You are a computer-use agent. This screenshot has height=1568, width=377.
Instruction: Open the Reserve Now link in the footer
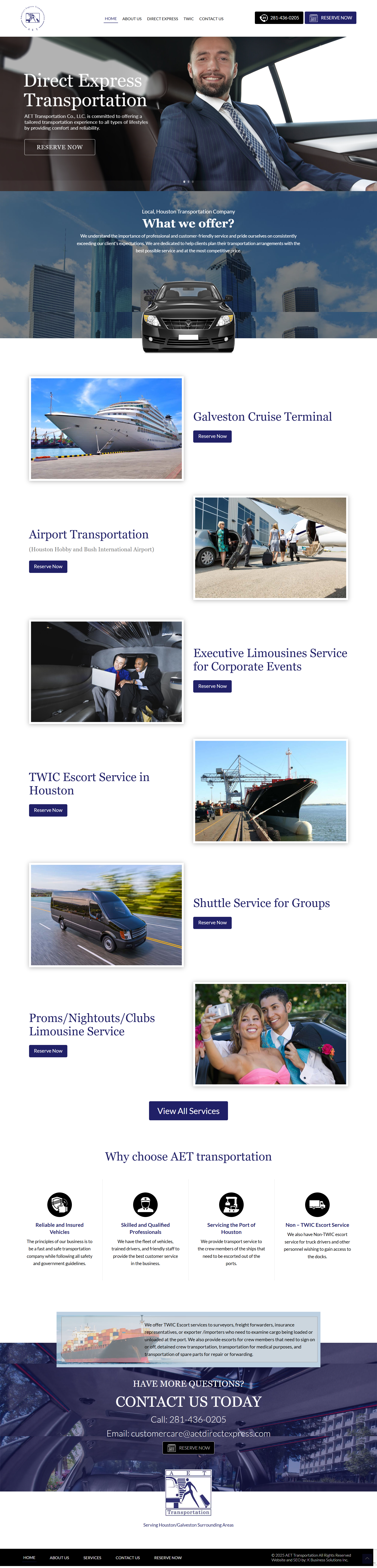tap(168, 1558)
